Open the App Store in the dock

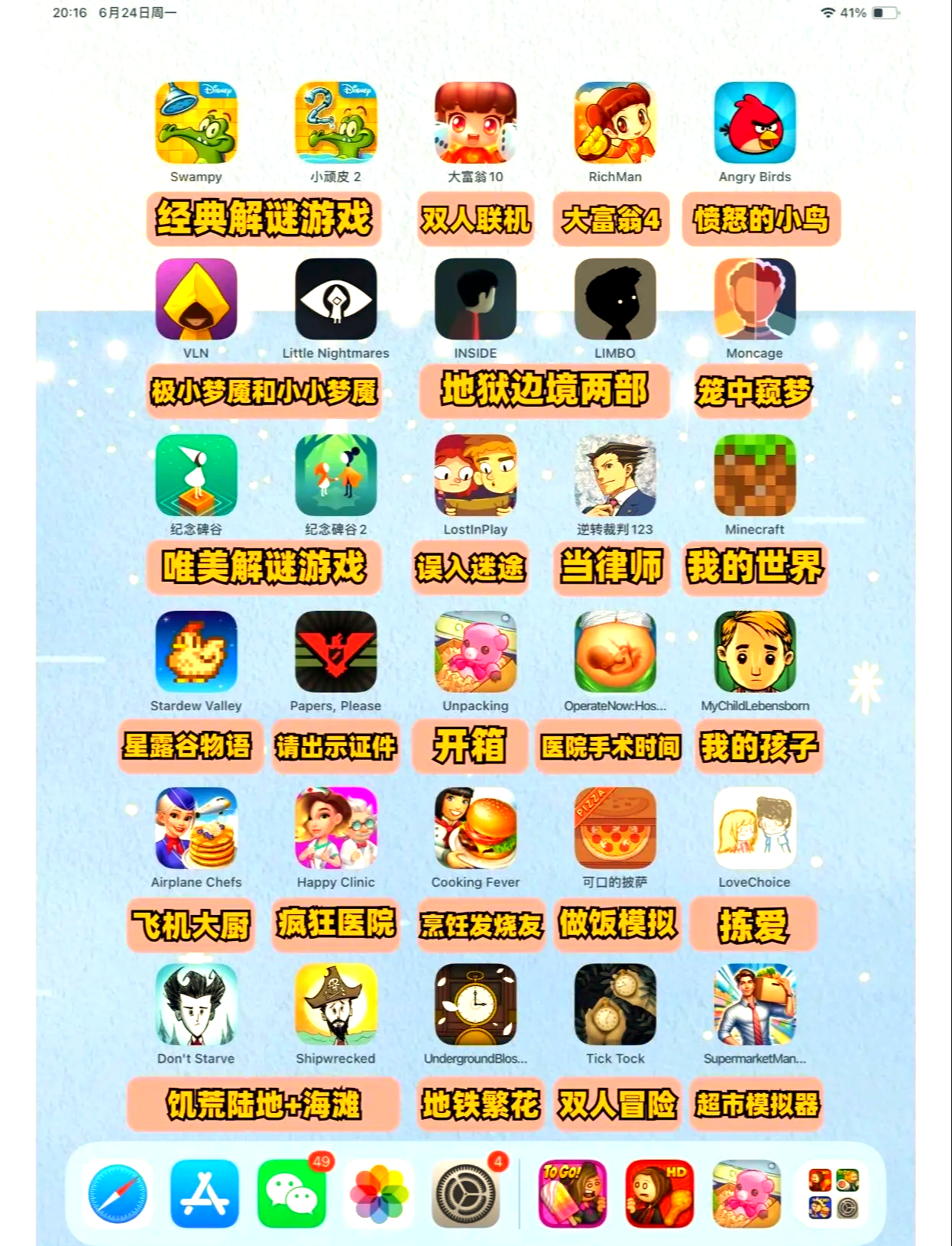tap(205, 1193)
